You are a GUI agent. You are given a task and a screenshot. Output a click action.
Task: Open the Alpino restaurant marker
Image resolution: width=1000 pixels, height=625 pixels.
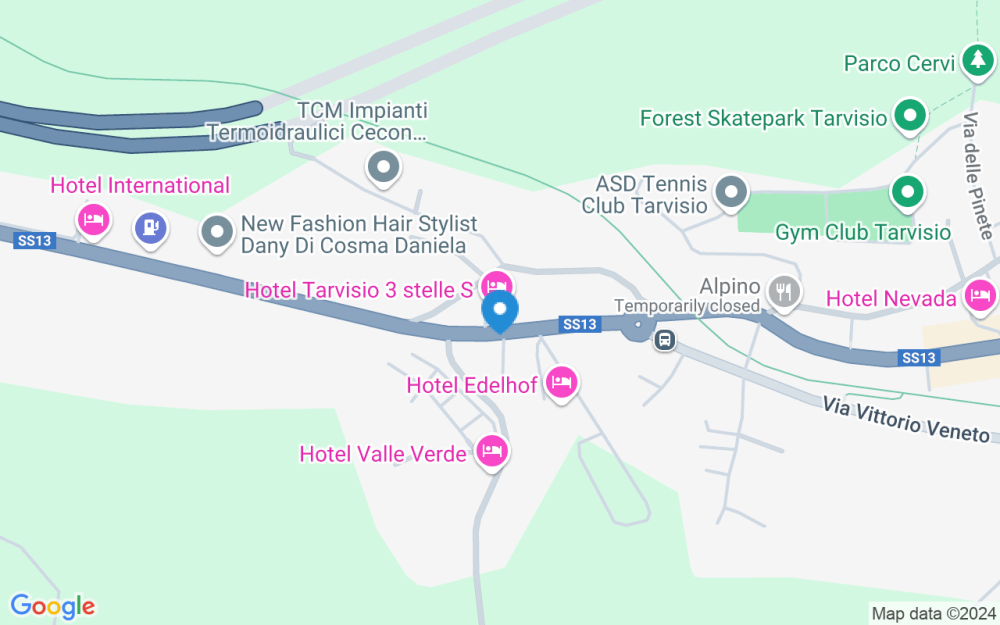click(786, 291)
